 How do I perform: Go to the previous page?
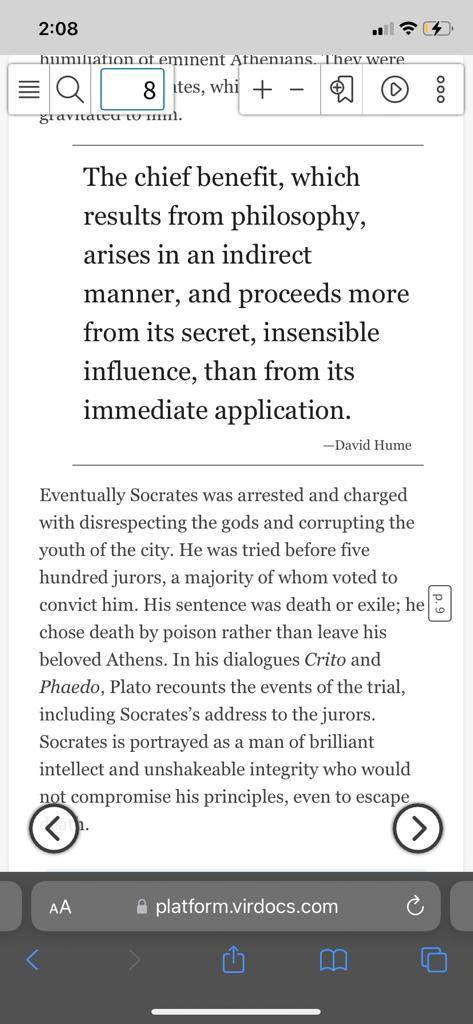point(54,828)
